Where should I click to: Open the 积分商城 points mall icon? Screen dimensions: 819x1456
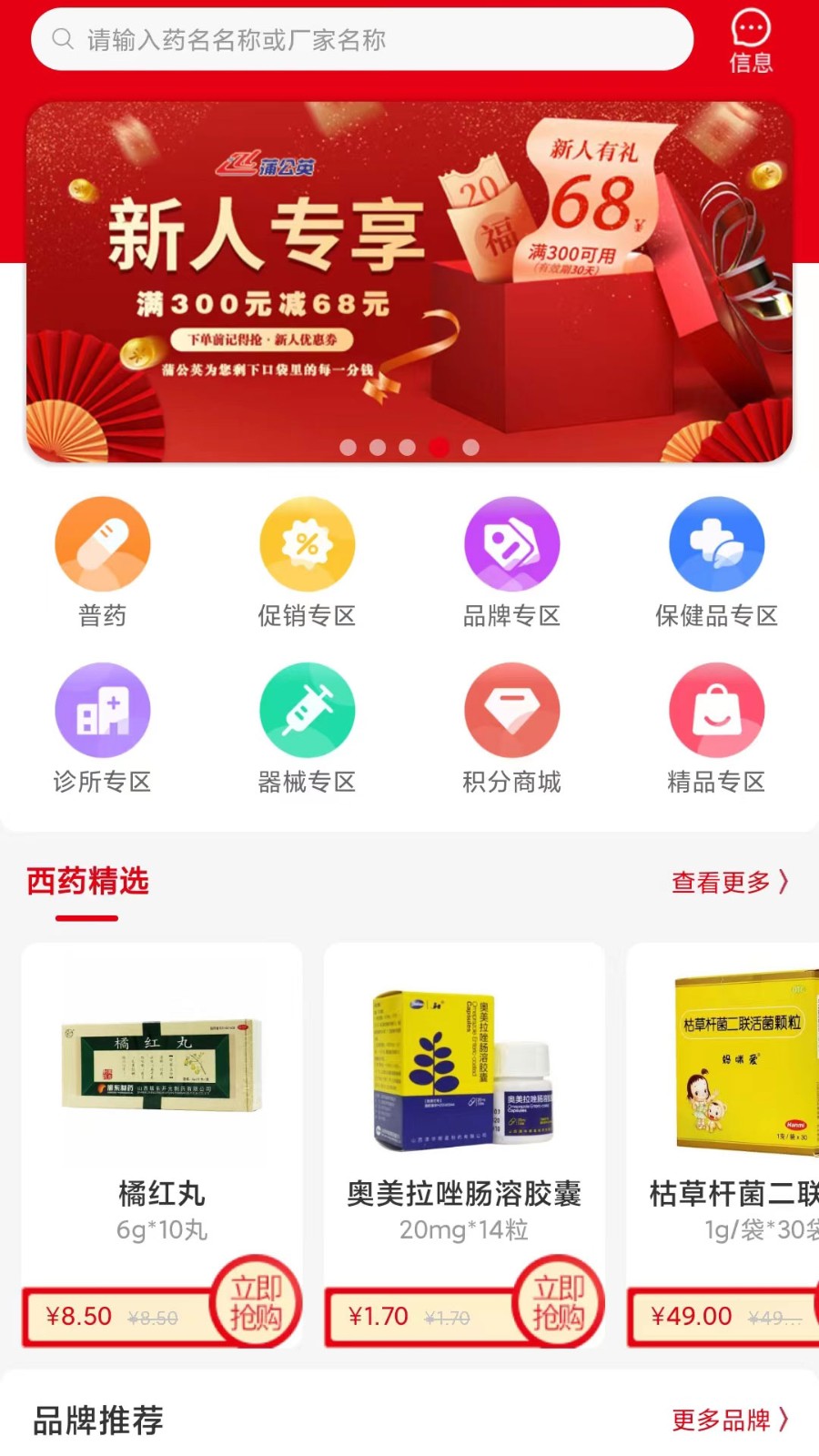pos(511,709)
